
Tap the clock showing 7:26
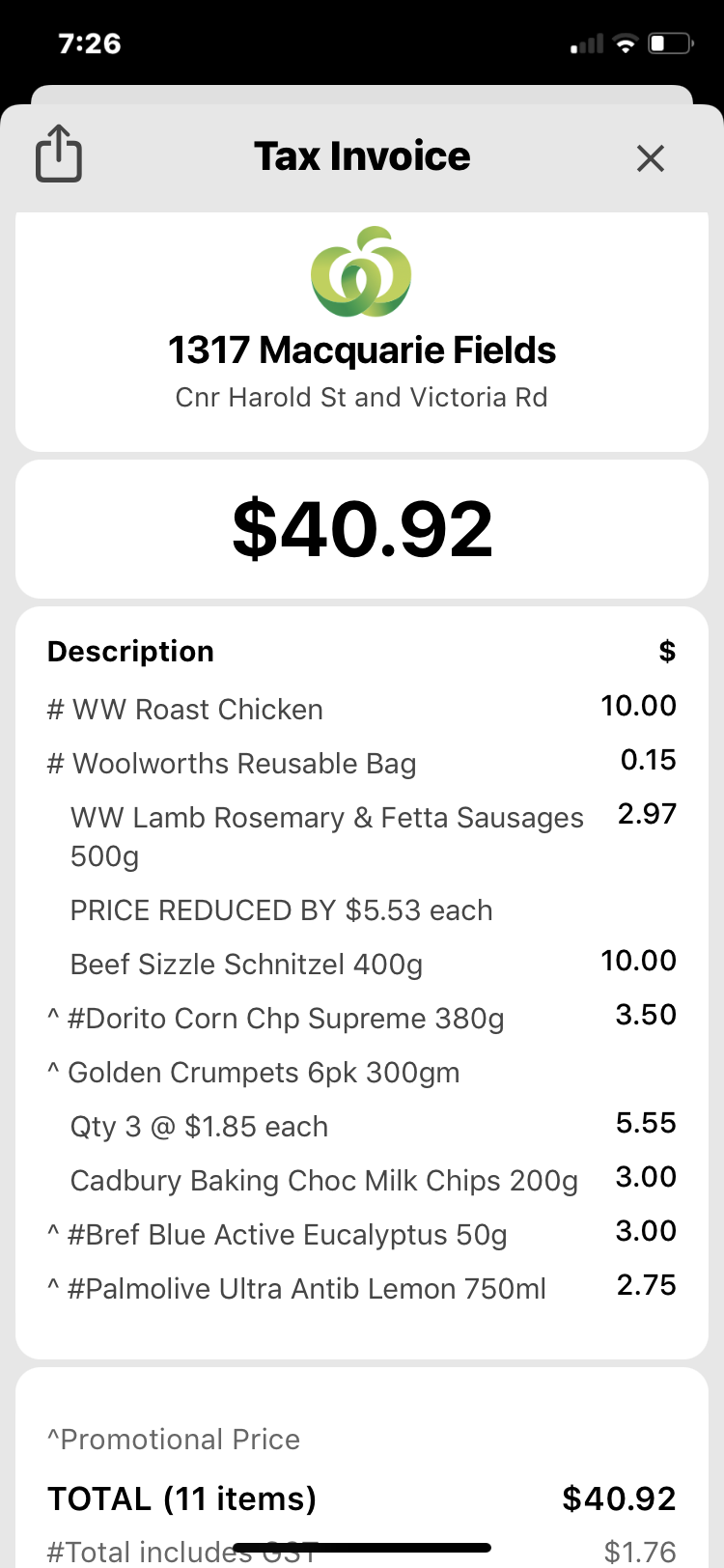(x=90, y=42)
